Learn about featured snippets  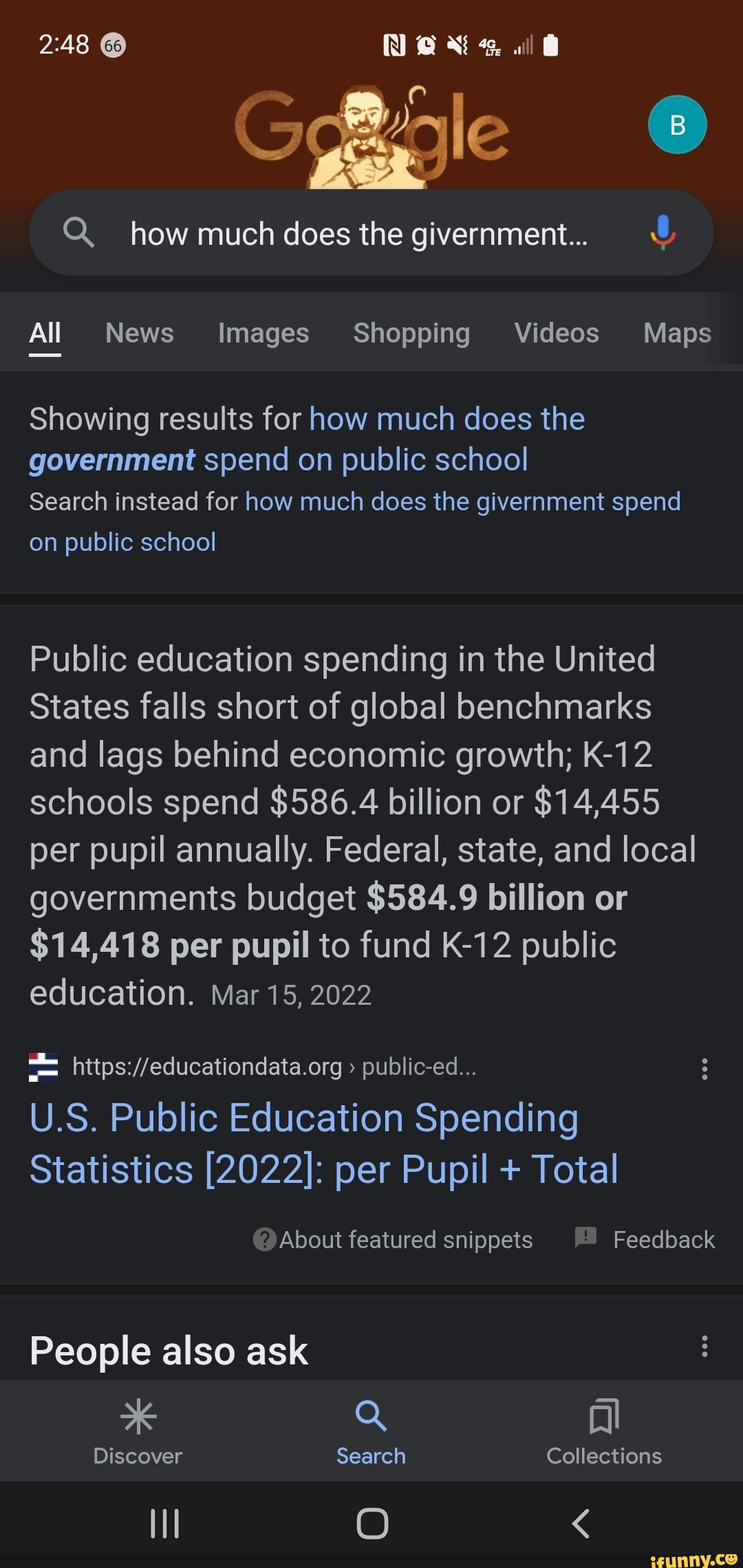(394, 1239)
